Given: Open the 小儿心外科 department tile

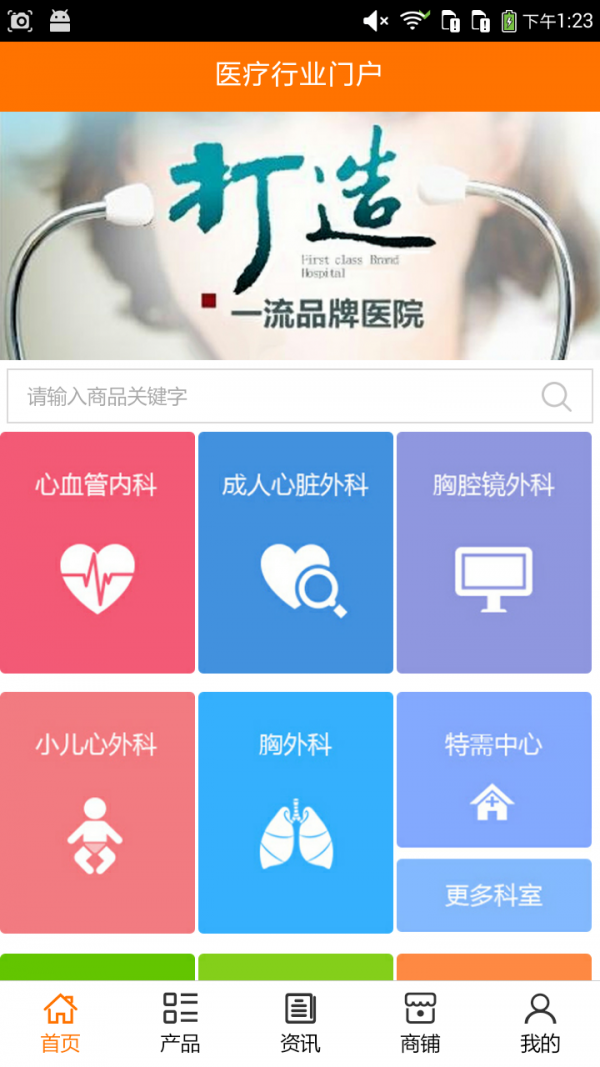Looking at the screenshot, I should pos(97,812).
